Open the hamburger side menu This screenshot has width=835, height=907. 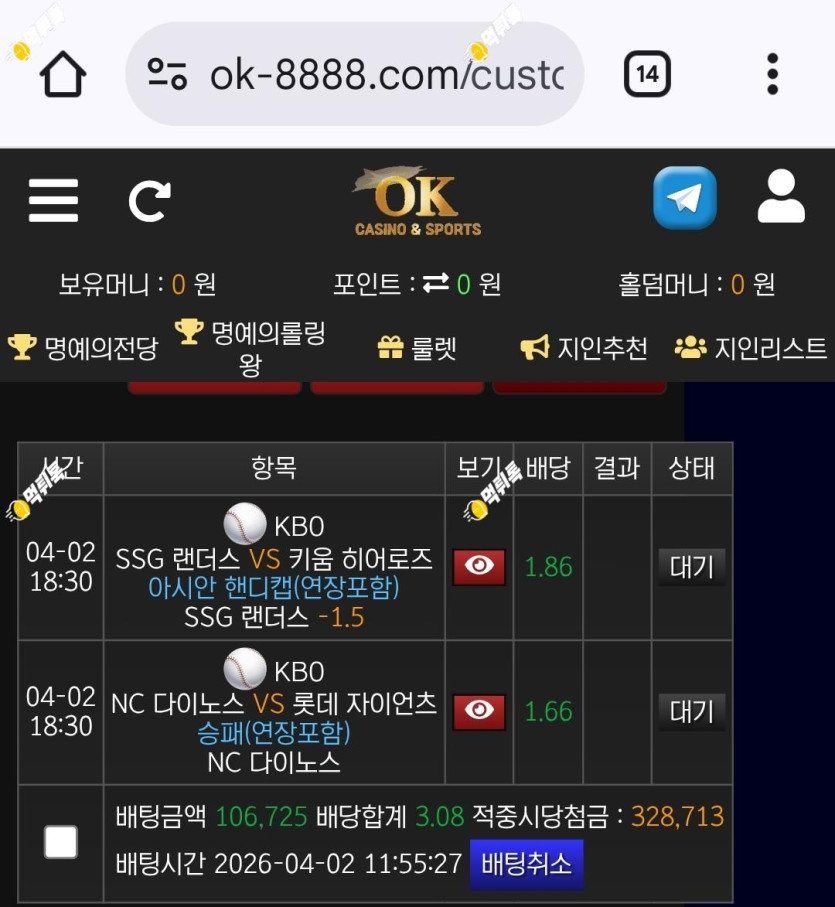pos(53,200)
